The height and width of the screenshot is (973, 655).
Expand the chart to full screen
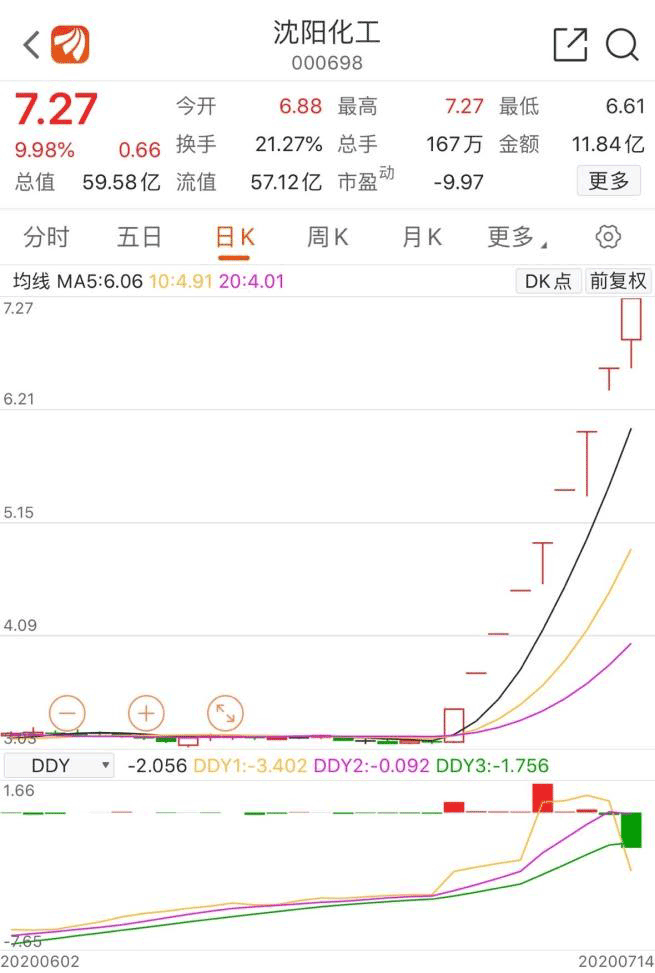pyautogui.click(x=225, y=713)
